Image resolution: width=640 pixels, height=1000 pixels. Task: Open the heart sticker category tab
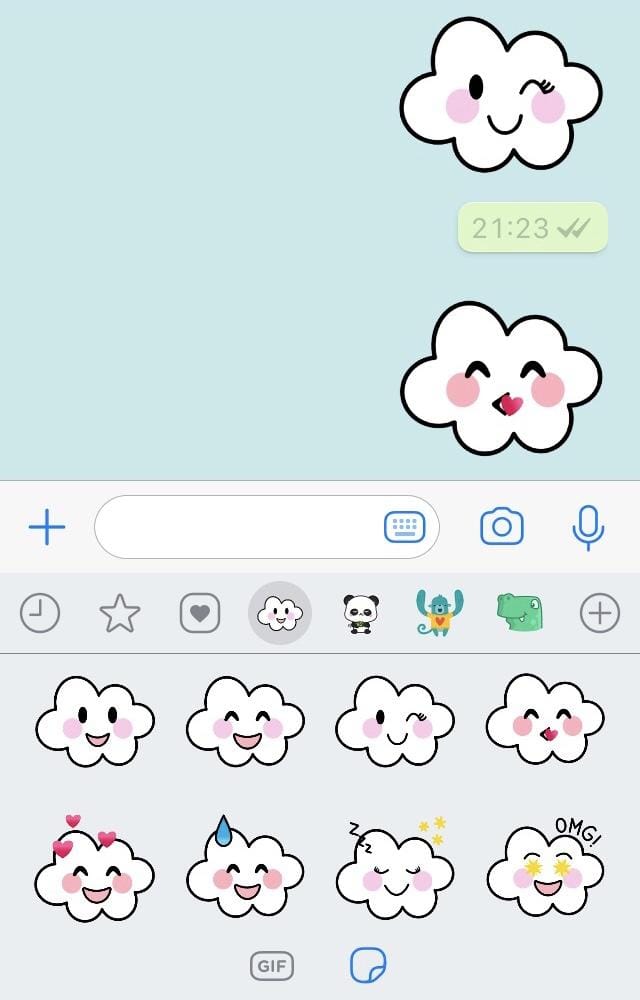click(200, 613)
